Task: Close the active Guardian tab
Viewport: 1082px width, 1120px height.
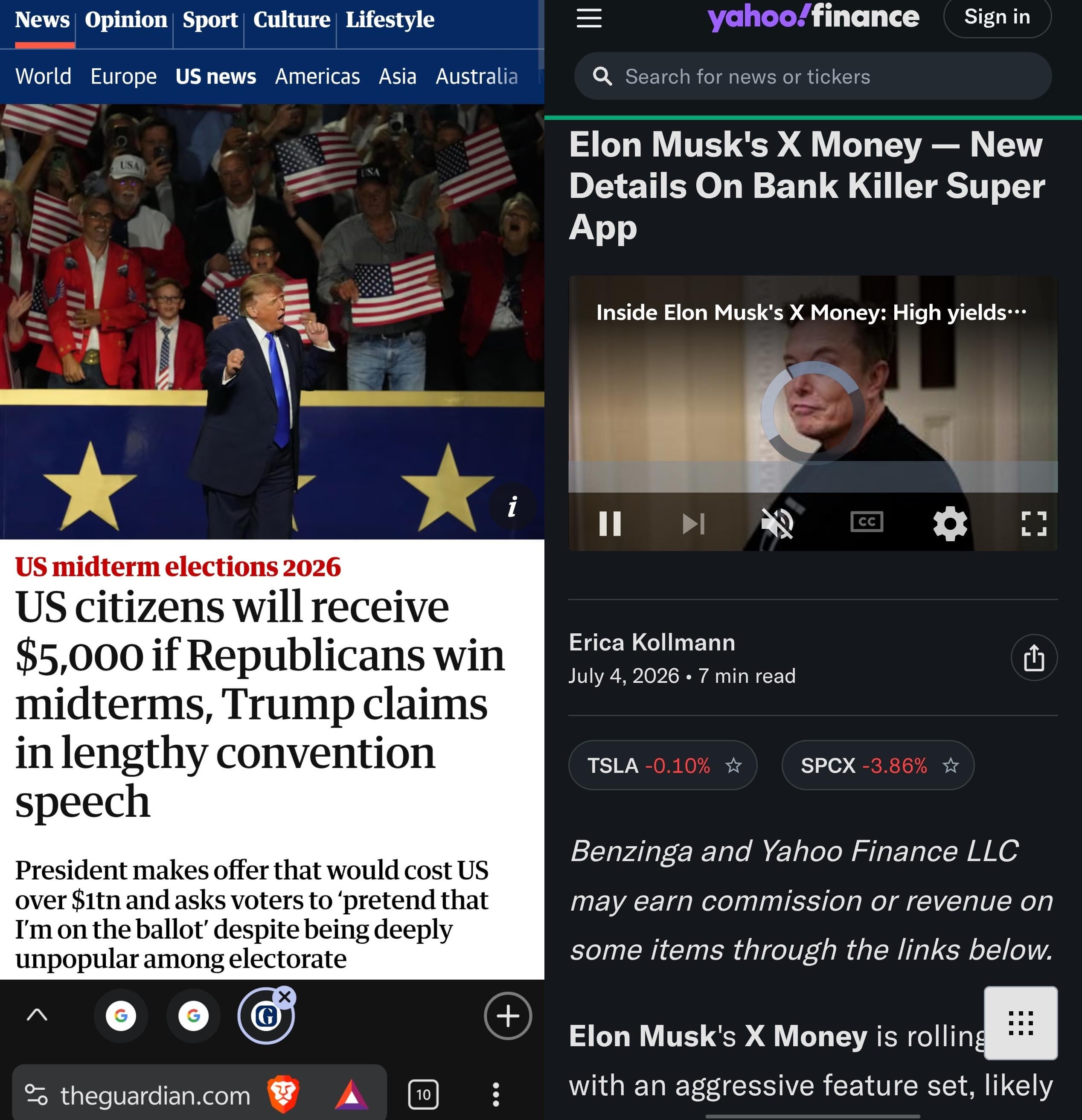Action: (285, 997)
